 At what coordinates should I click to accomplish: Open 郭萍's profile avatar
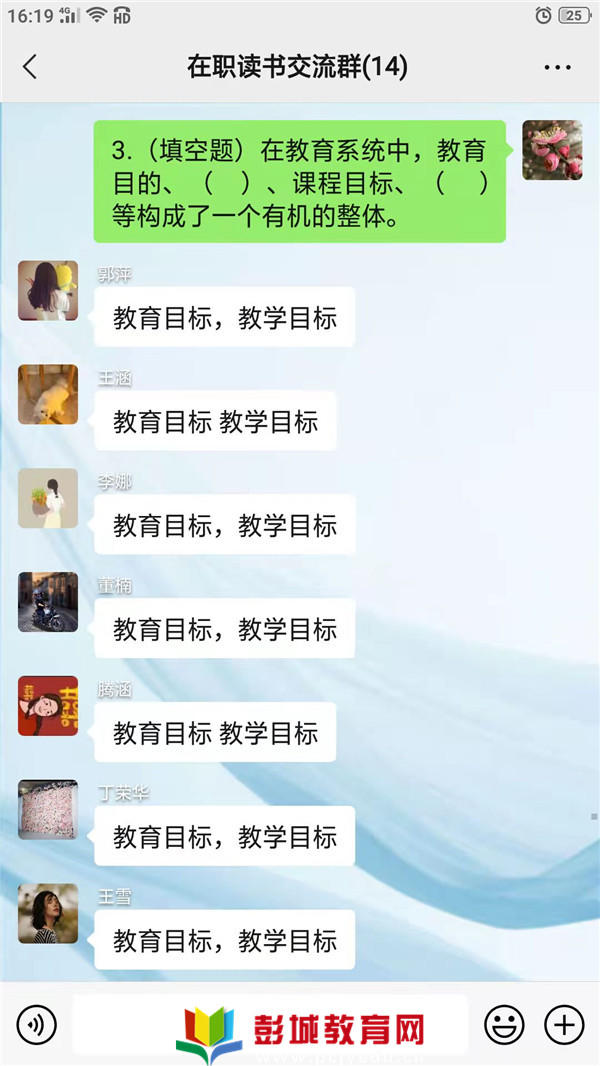point(48,291)
